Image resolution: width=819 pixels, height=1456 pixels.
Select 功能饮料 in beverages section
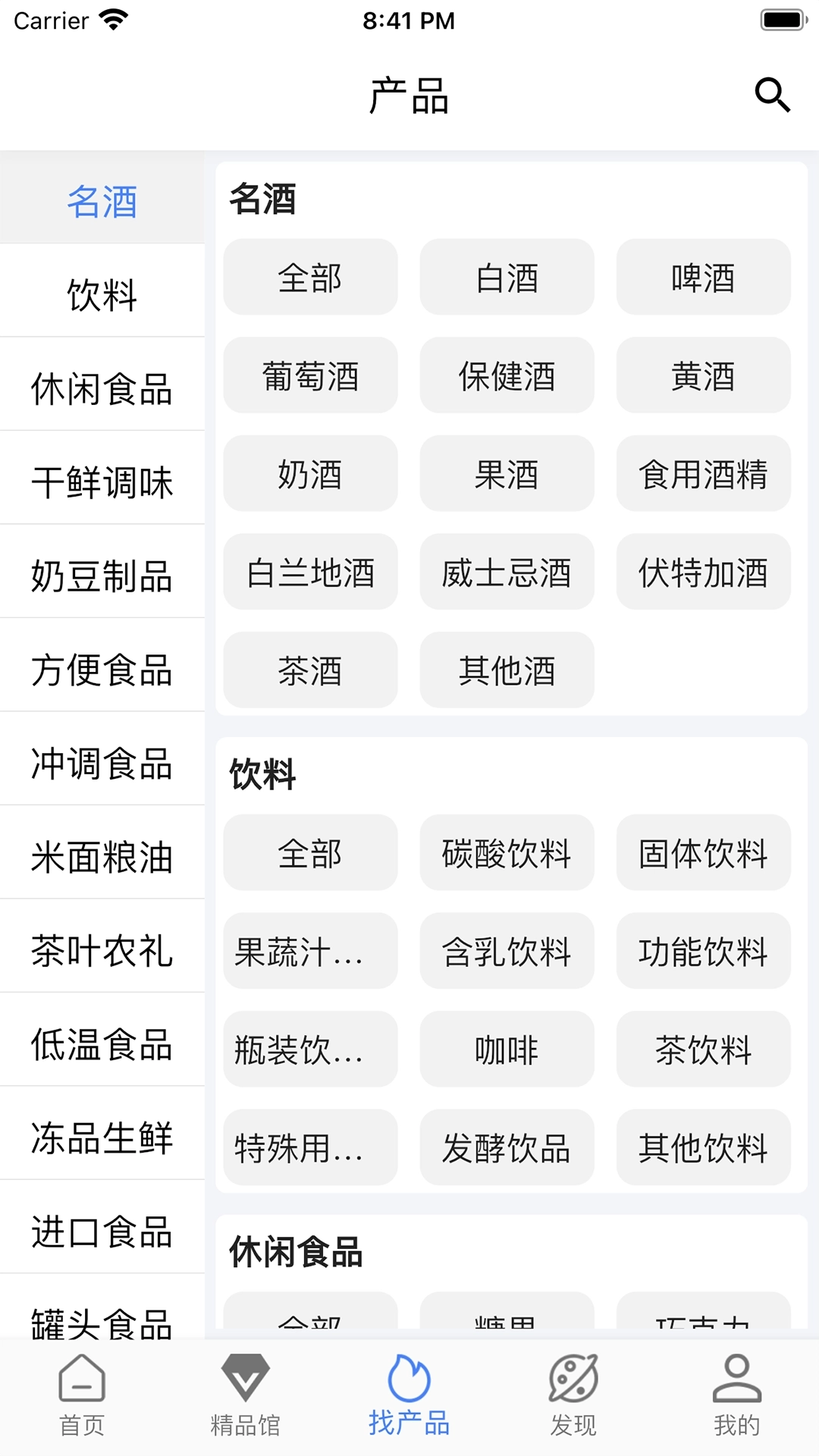tap(702, 952)
